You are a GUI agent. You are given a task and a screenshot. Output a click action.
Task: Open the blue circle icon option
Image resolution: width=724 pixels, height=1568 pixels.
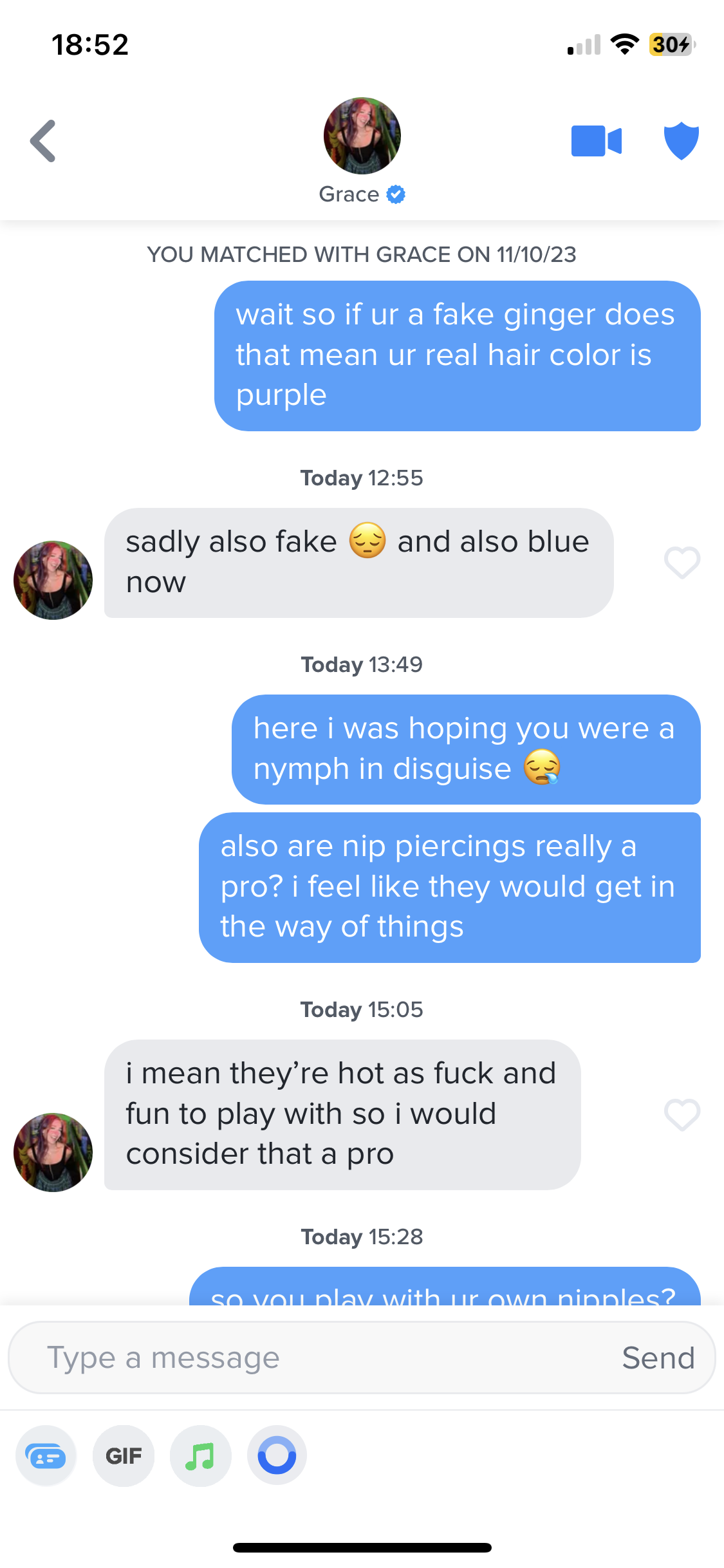(277, 1456)
